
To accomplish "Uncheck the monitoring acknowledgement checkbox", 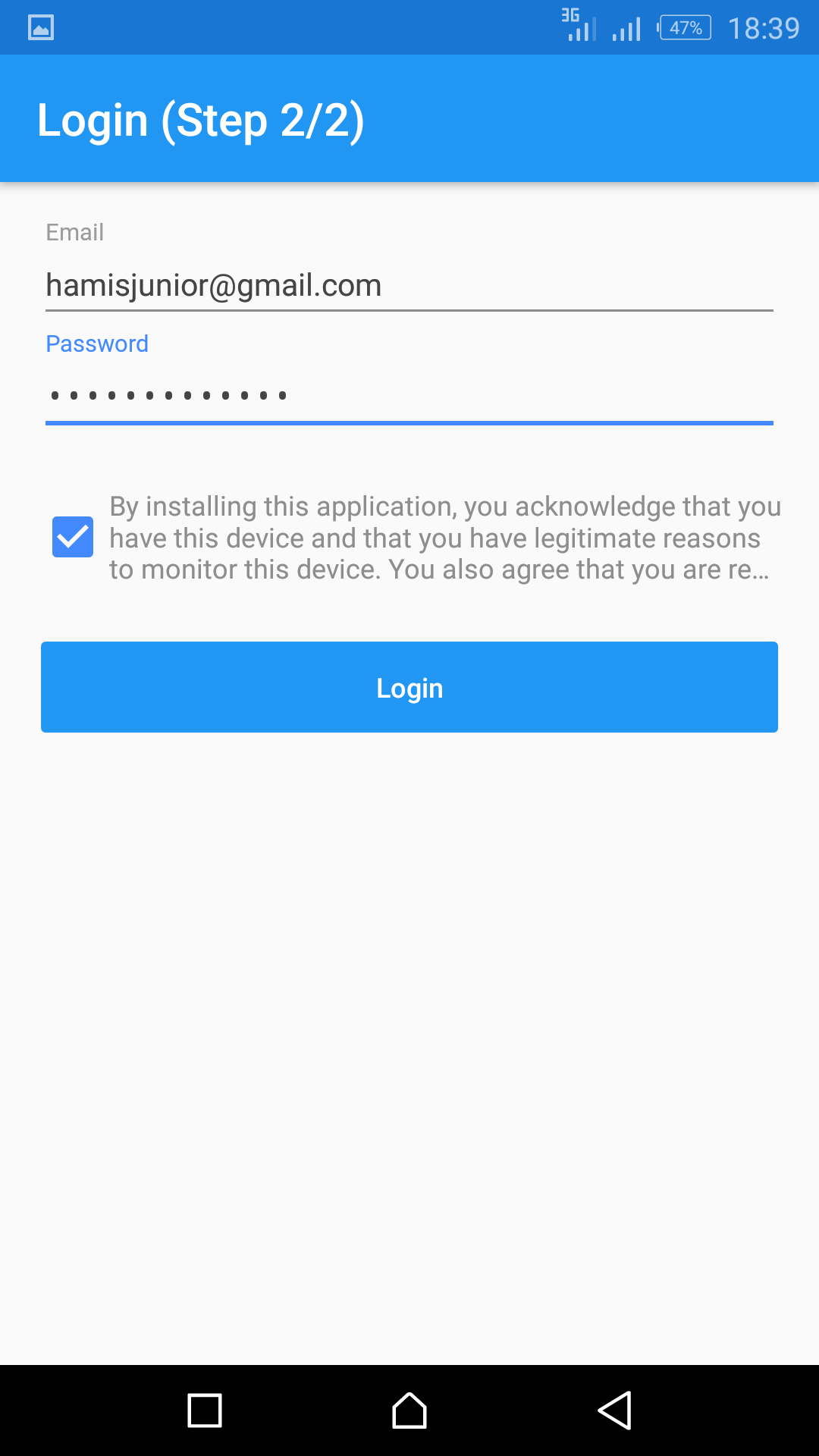I will (x=73, y=537).
